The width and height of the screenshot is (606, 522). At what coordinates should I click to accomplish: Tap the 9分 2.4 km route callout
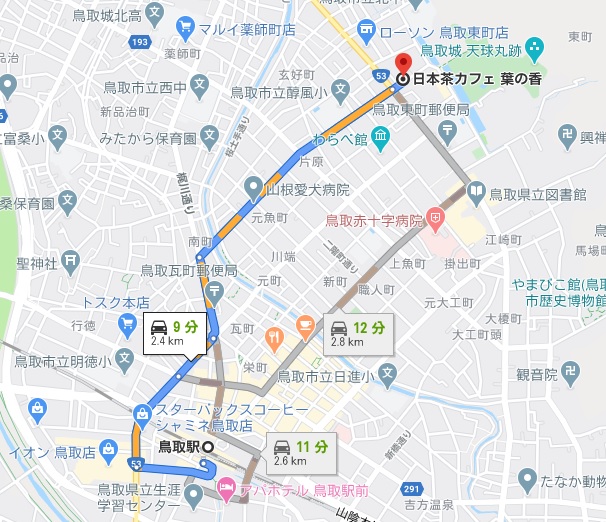coord(178,332)
